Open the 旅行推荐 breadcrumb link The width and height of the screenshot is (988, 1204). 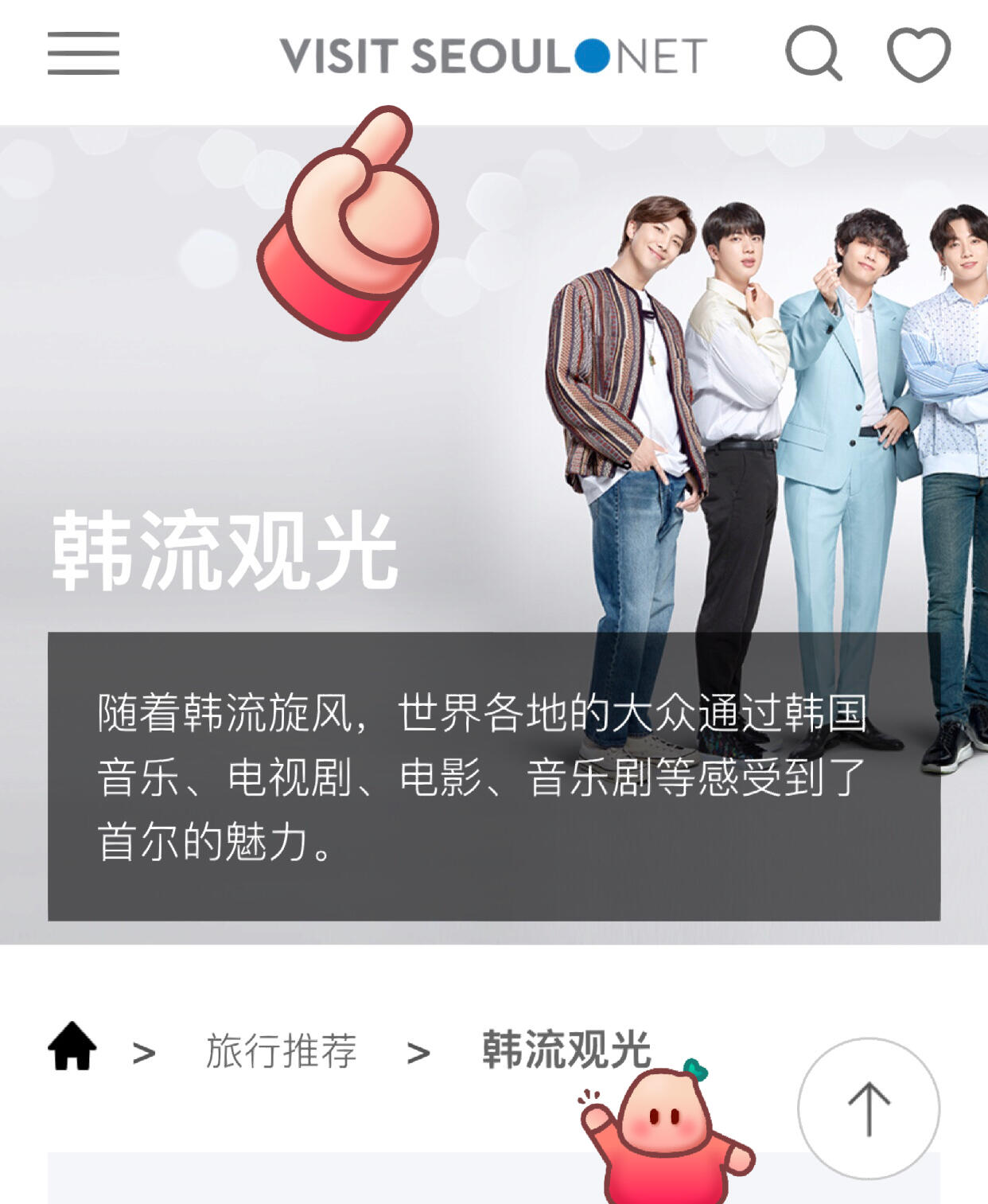click(282, 1050)
